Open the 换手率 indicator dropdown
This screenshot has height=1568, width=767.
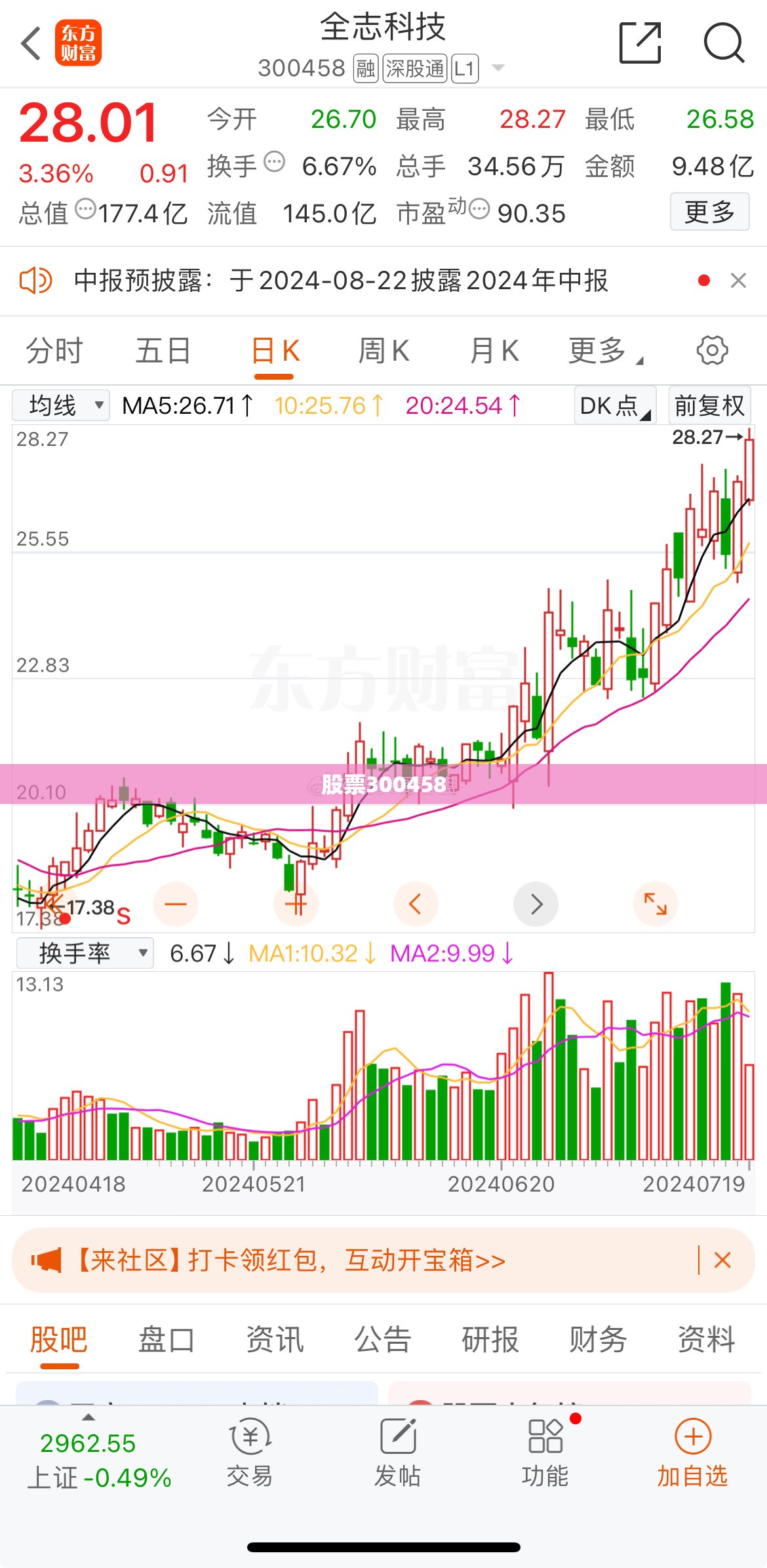click(x=85, y=953)
